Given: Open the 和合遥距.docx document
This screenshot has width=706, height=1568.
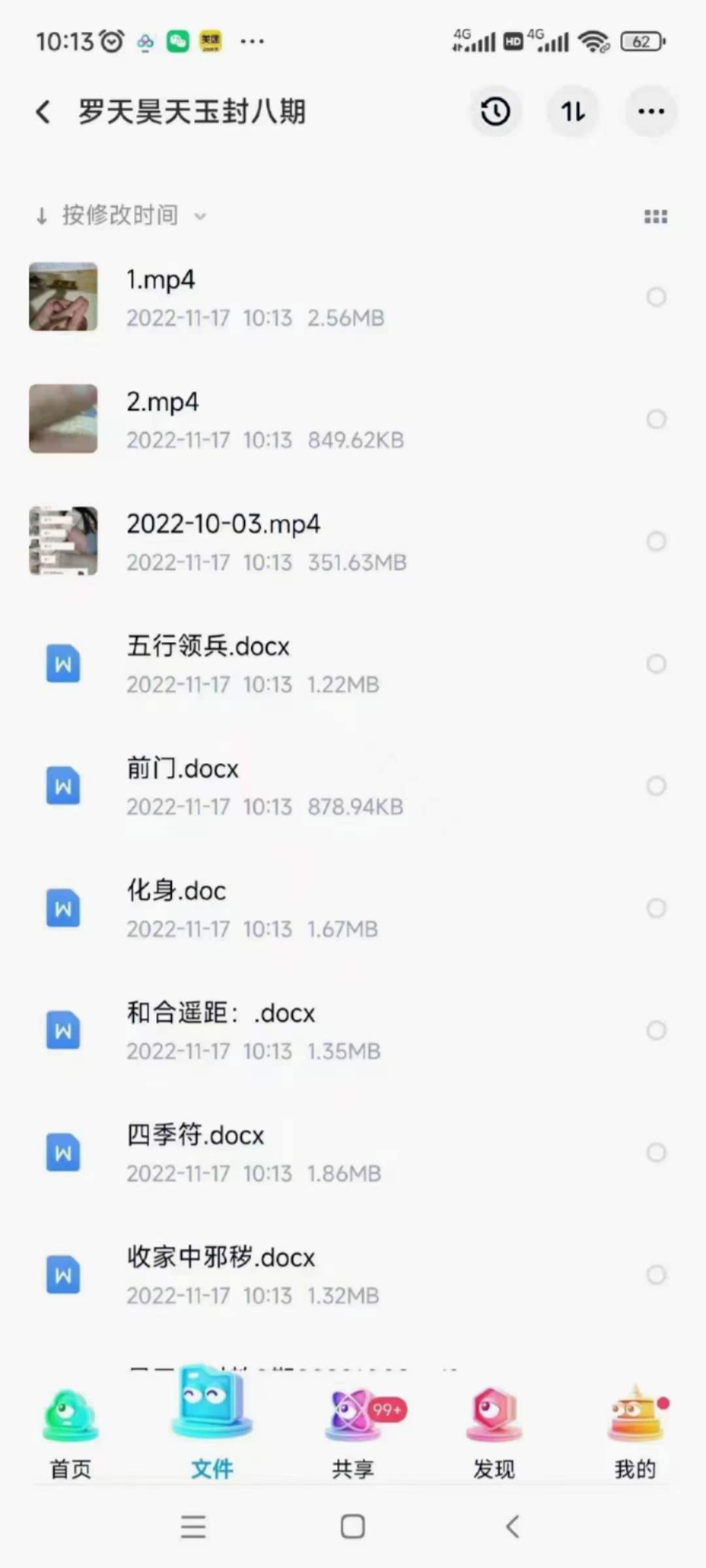Looking at the screenshot, I should (x=220, y=1013).
